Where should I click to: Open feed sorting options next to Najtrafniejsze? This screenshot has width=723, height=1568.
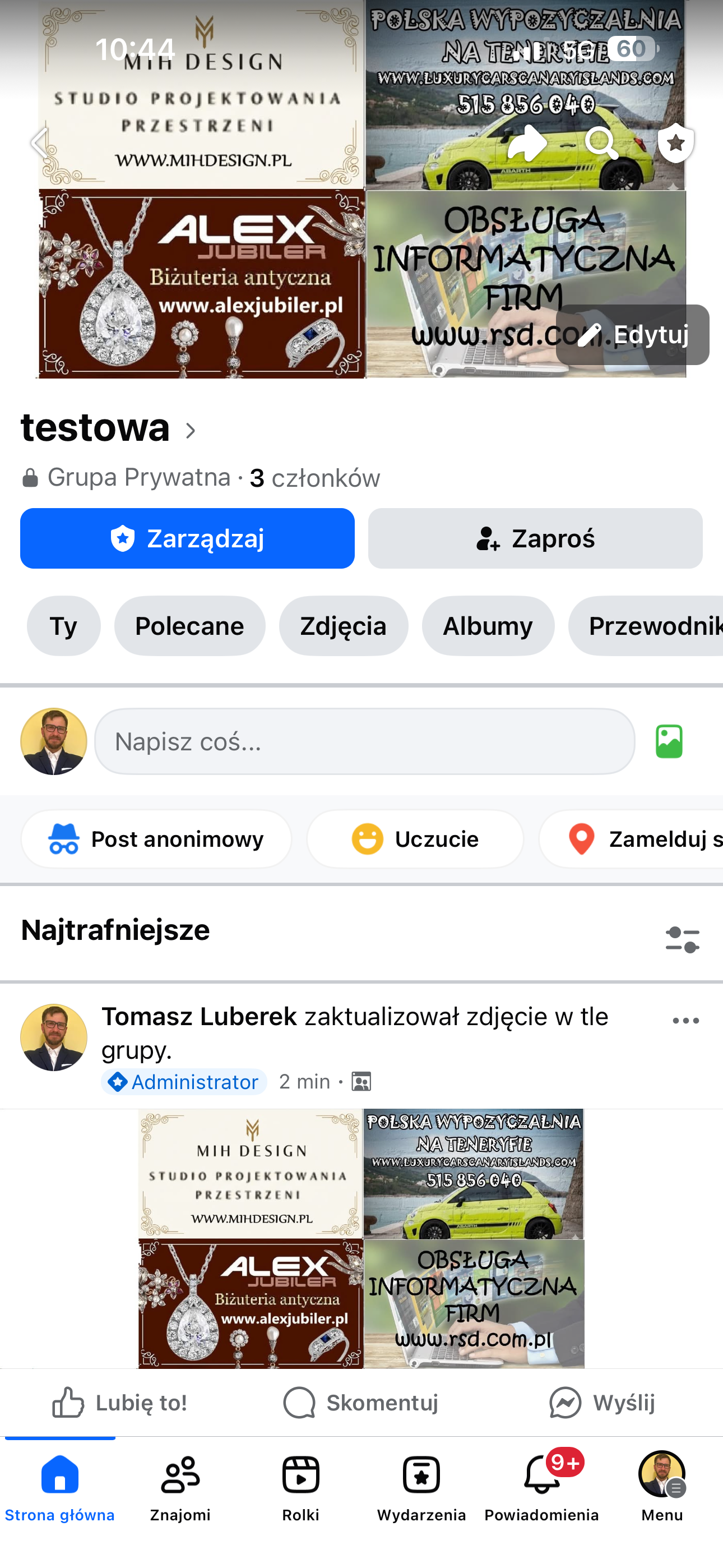[x=682, y=940]
